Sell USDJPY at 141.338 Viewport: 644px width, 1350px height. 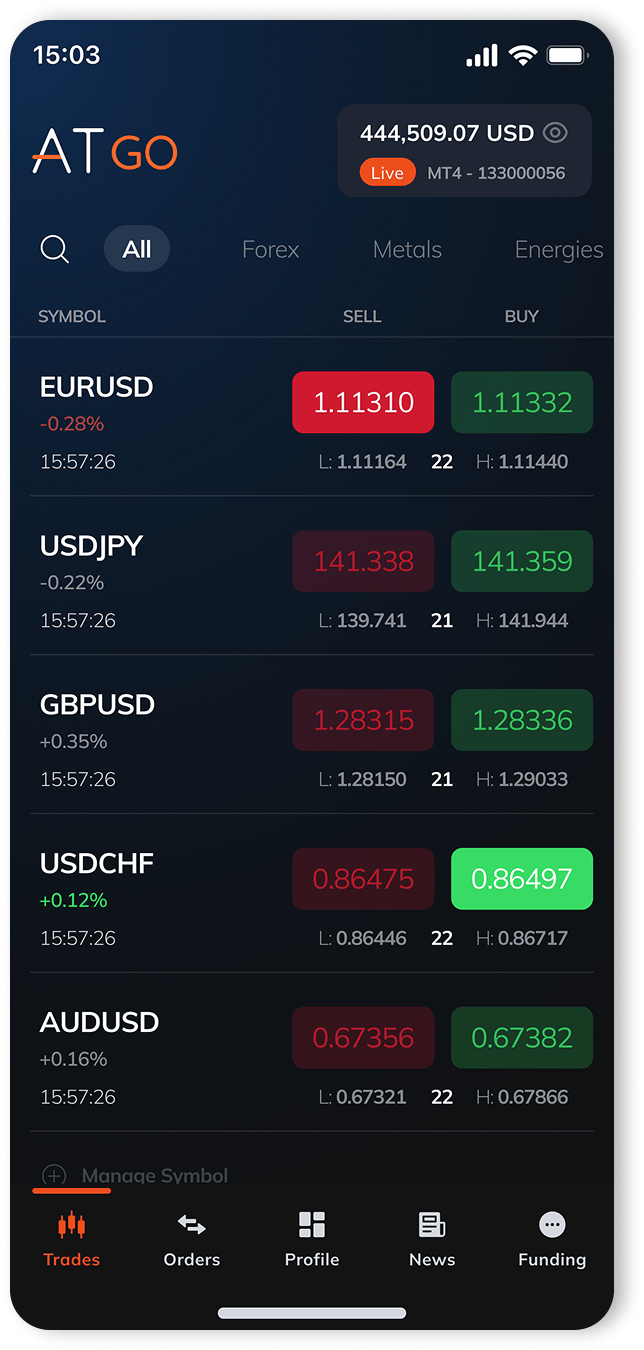(x=363, y=561)
